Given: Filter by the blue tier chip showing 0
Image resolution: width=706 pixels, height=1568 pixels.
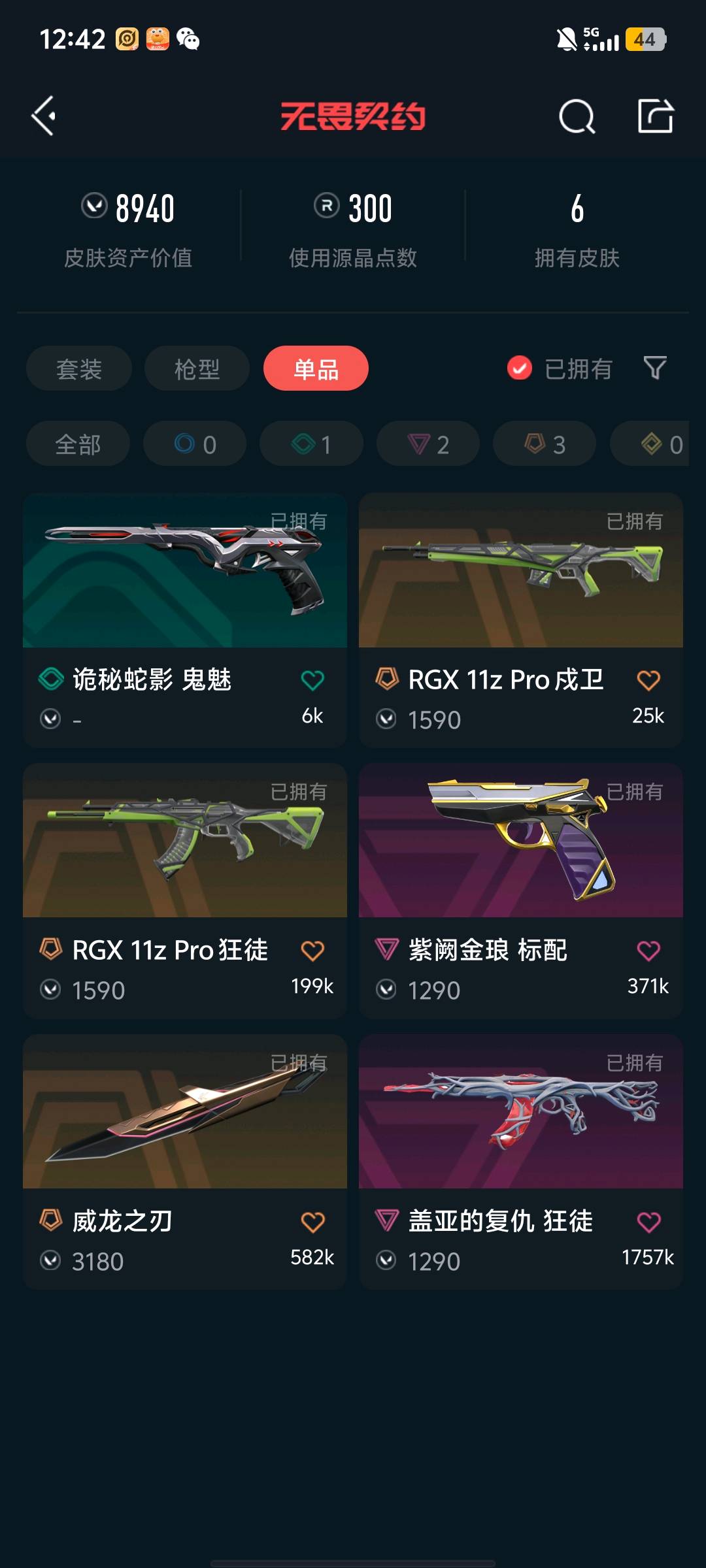Looking at the screenshot, I should [x=195, y=444].
